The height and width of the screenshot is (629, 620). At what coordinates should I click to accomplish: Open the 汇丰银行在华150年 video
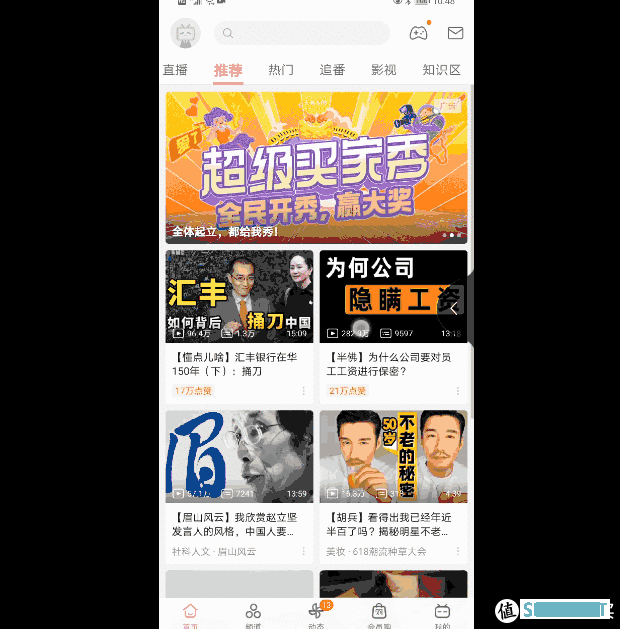tap(239, 296)
